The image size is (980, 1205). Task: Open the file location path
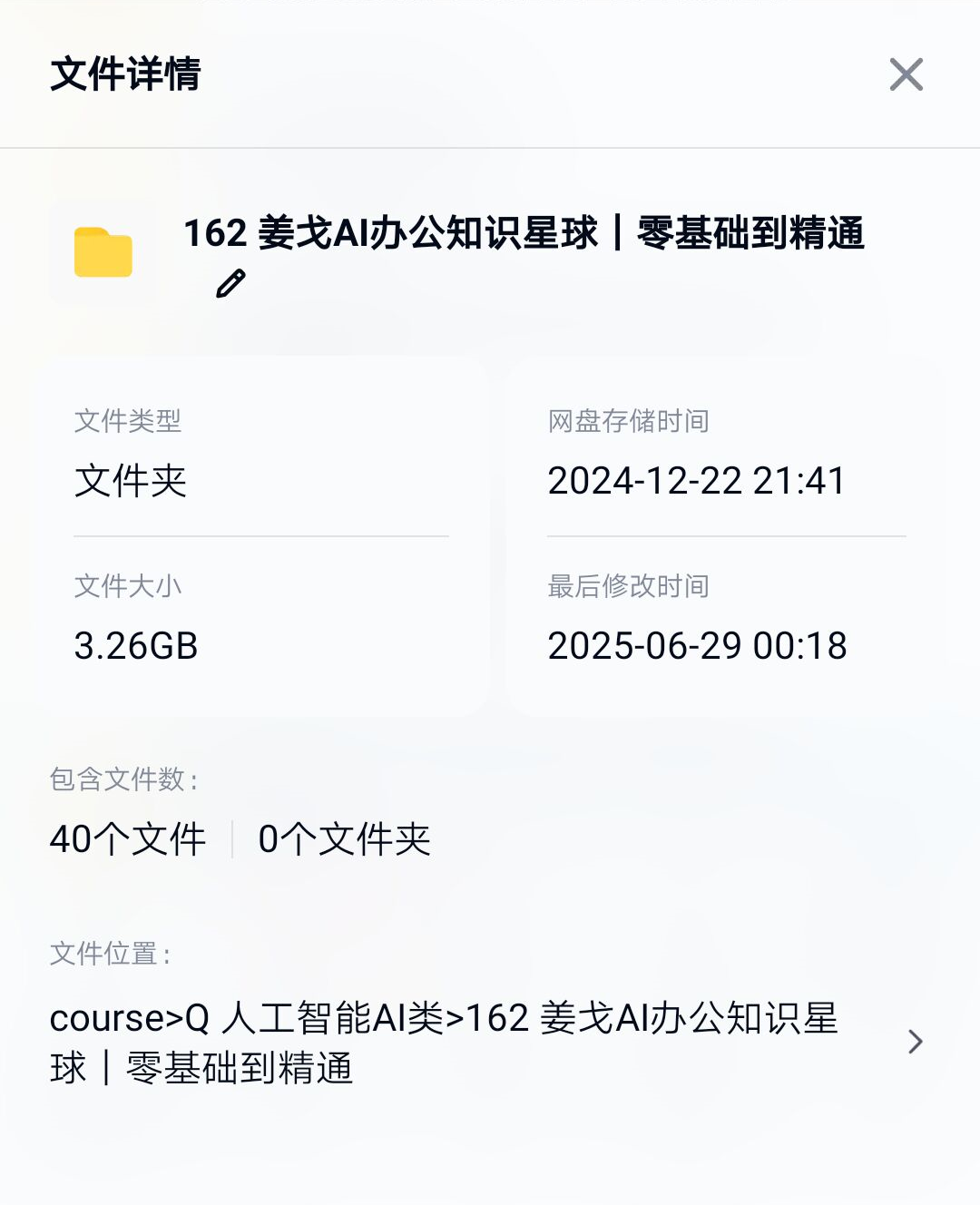pos(915,1042)
